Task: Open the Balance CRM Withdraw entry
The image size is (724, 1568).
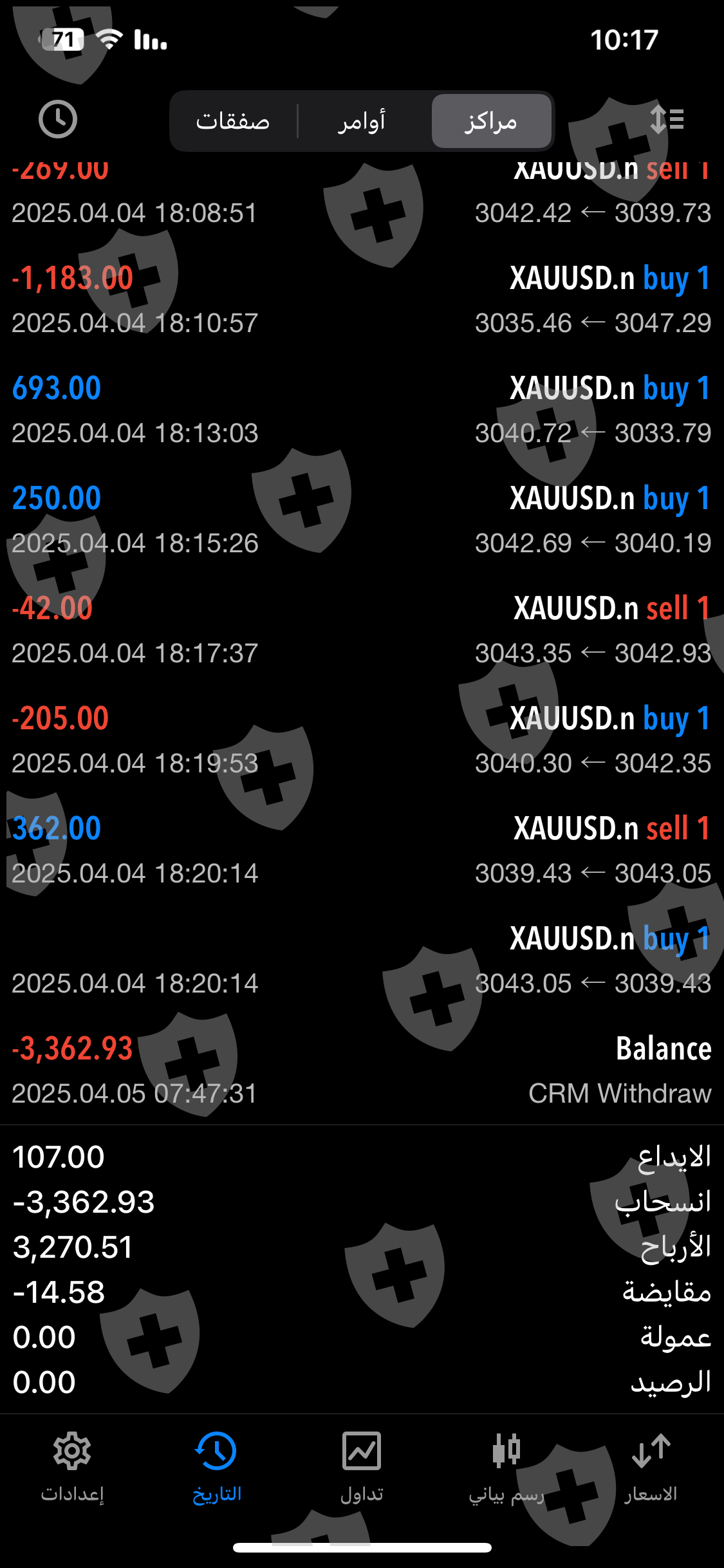Action: (x=362, y=1070)
